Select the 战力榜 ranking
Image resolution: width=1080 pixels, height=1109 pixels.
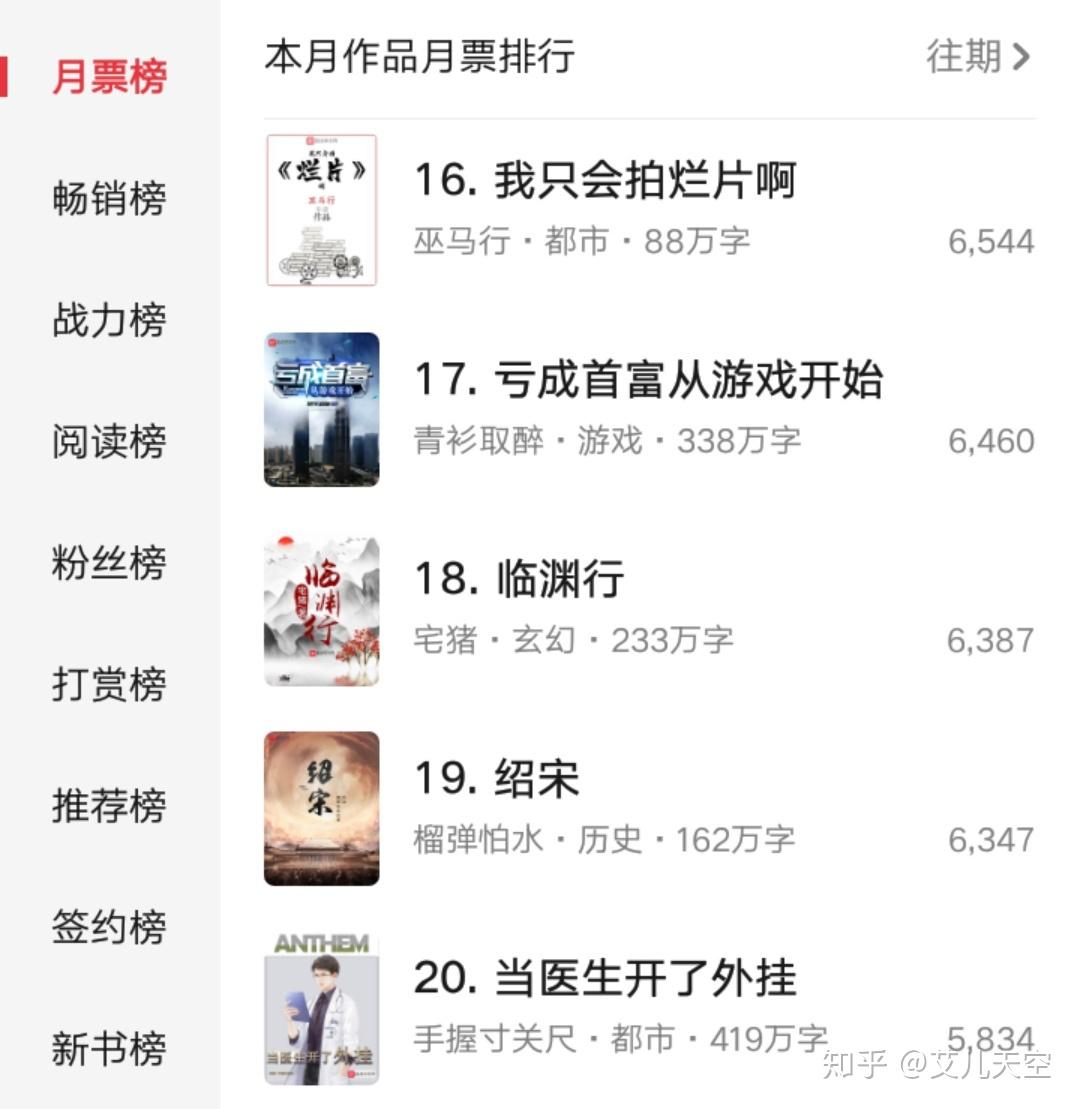click(x=109, y=321)
